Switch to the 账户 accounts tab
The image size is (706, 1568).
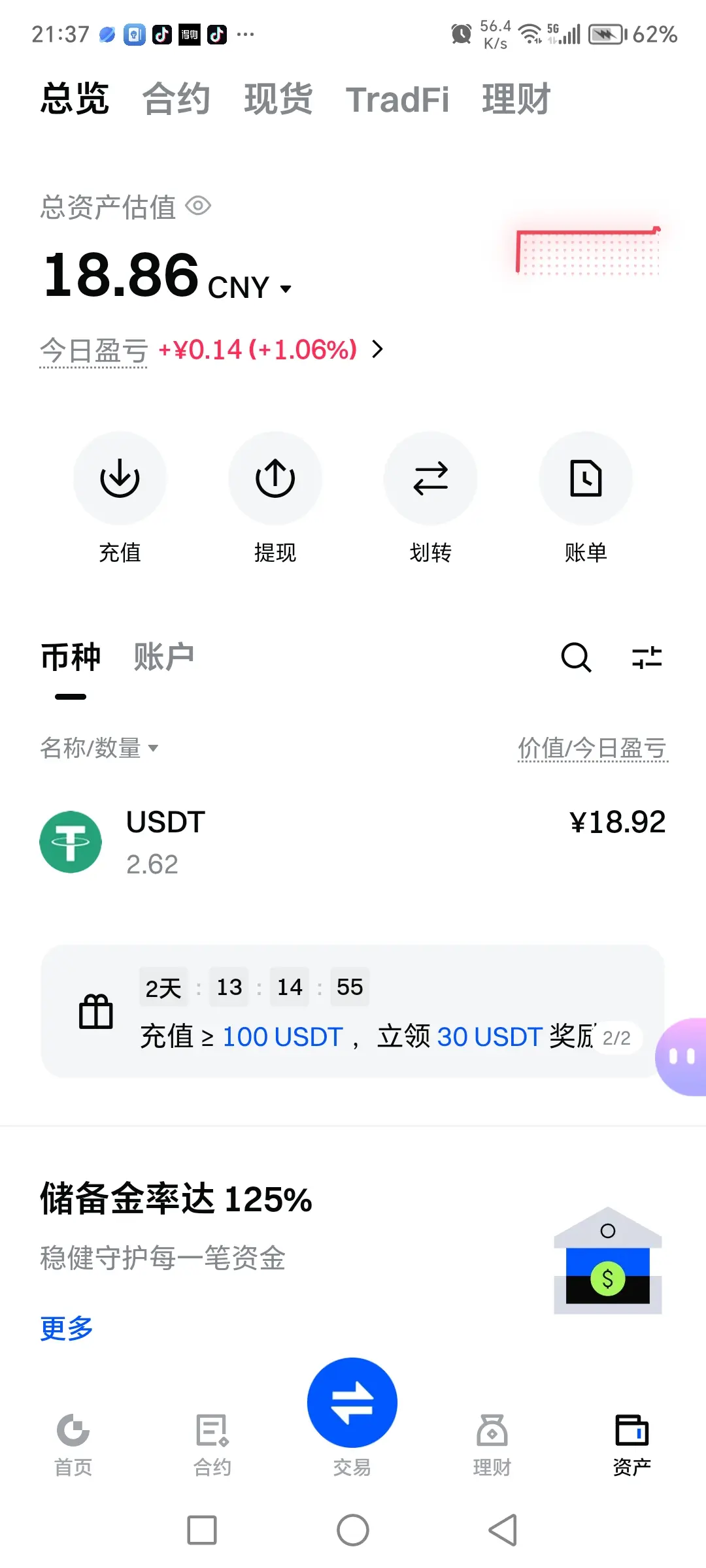(x=163, y=657)
